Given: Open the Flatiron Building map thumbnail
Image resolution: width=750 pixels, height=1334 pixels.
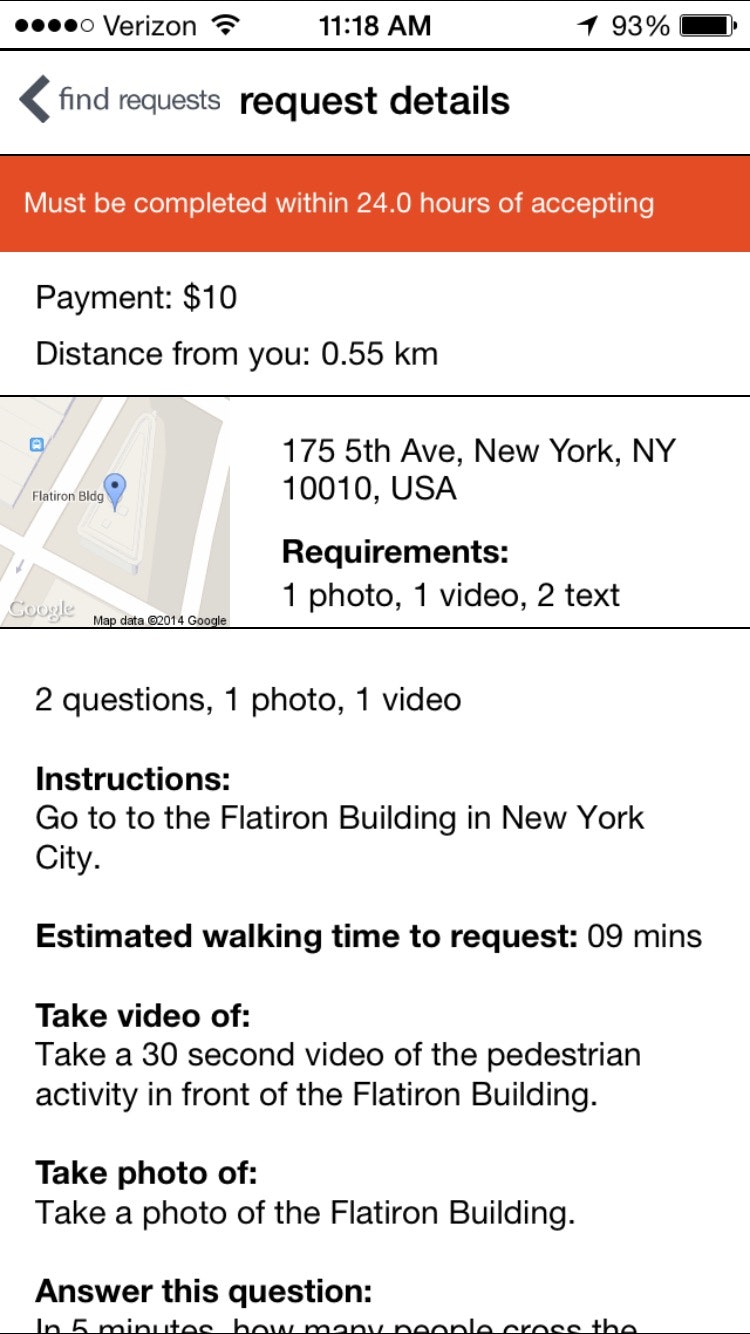Looking at the screenshot, I should tap(115, 512).
